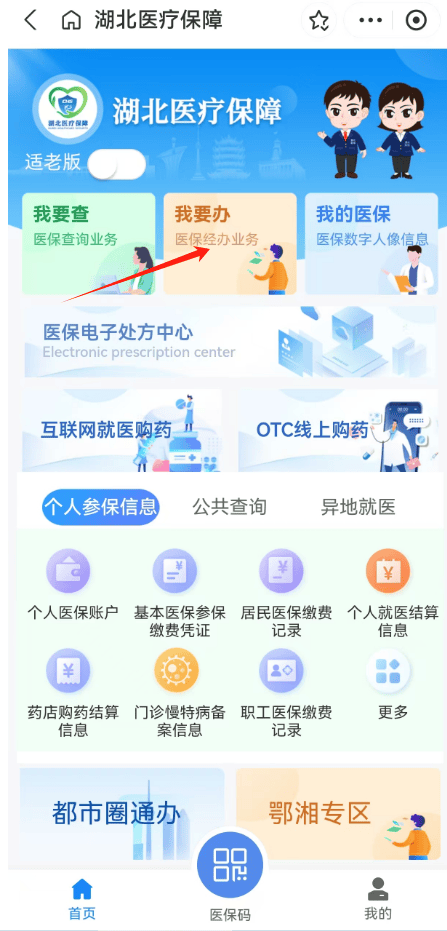Toggle the 适老版 switch
The height and width of the screenshot is (931, 447).
point(117,164)
